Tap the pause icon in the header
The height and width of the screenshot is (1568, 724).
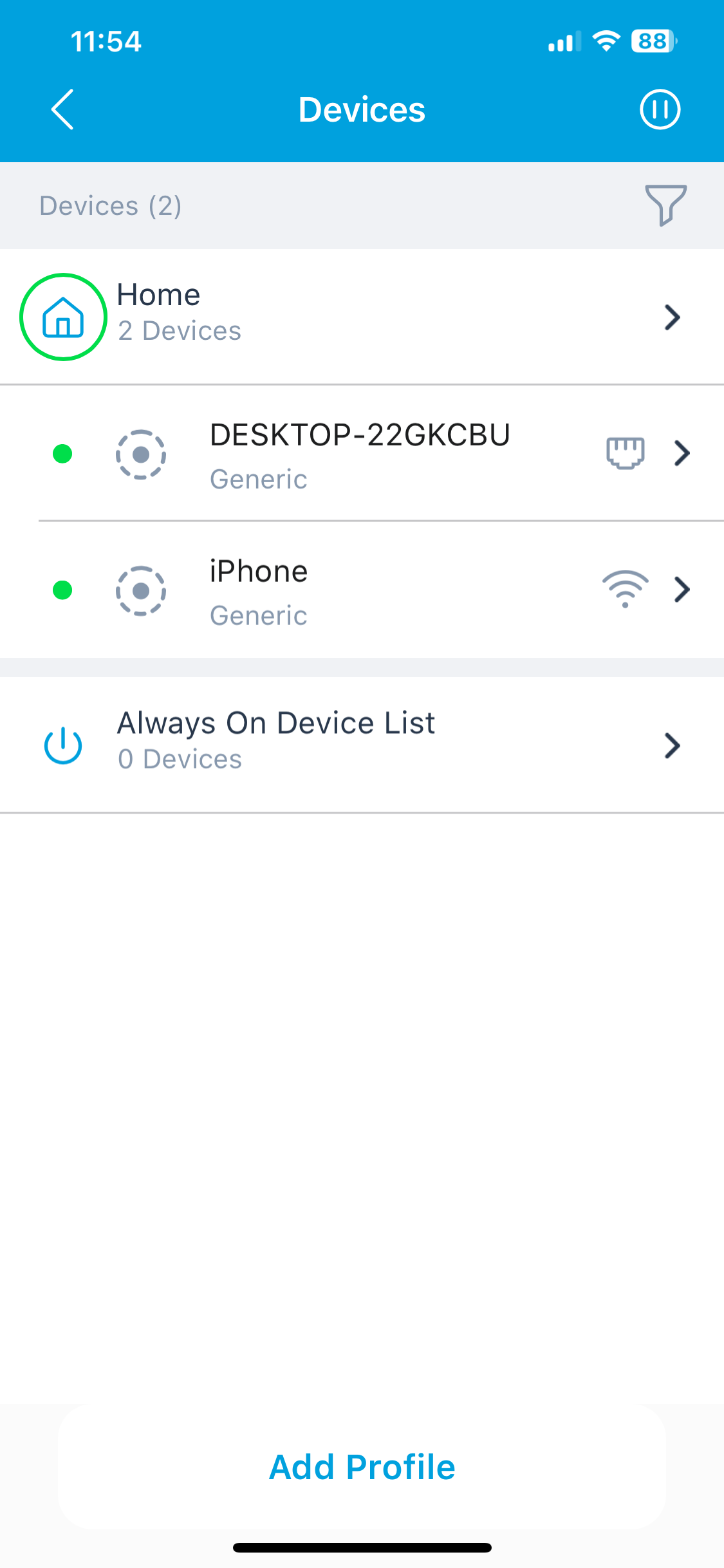click(660, 109)
